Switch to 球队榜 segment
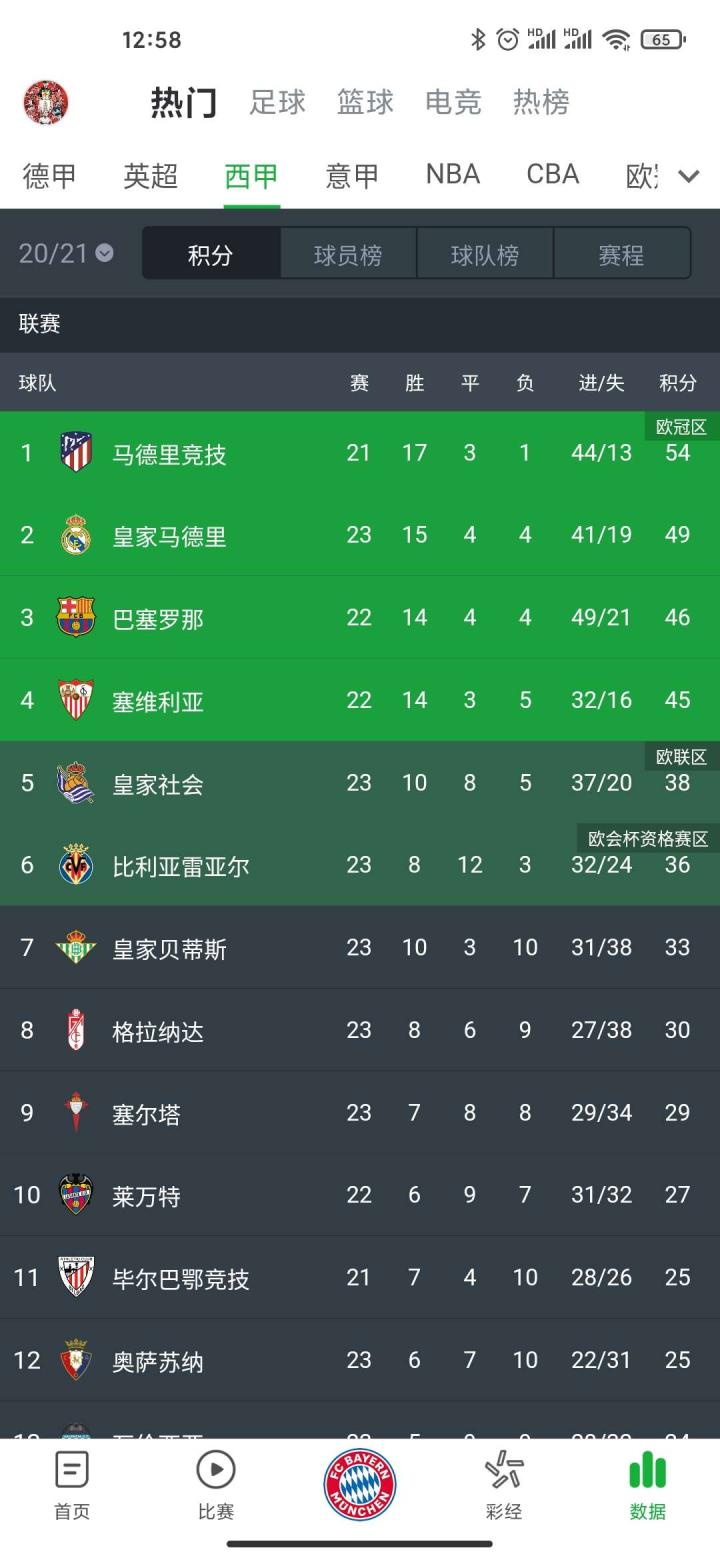Screen dimensions: 720x1560 485,254
